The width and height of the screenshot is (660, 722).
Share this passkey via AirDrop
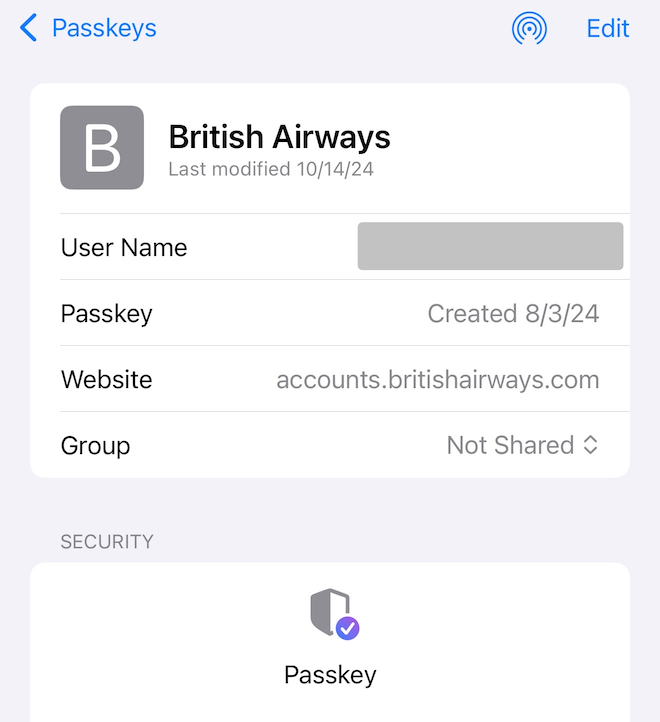pyautogui.click(x=529, y=29)
